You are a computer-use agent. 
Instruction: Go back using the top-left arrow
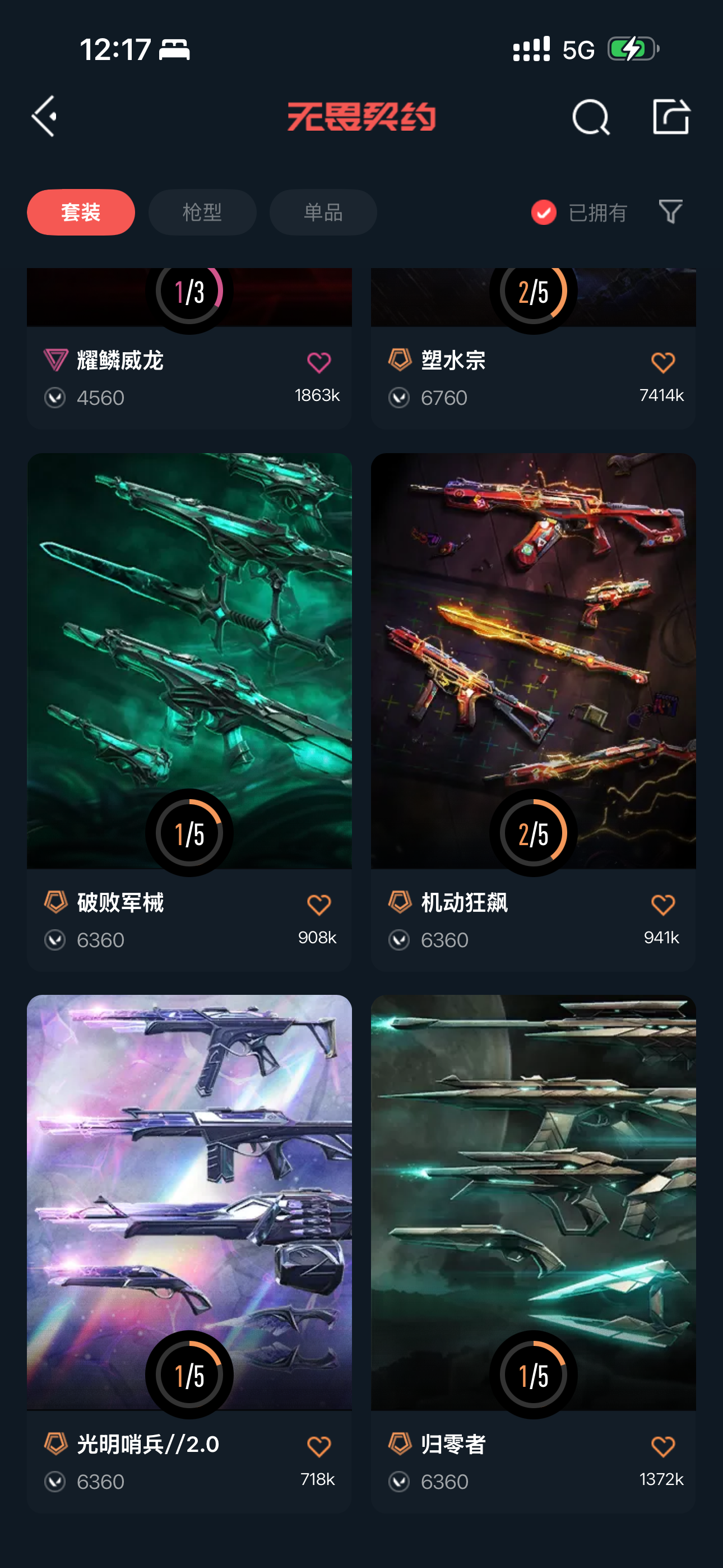[44, 116]
